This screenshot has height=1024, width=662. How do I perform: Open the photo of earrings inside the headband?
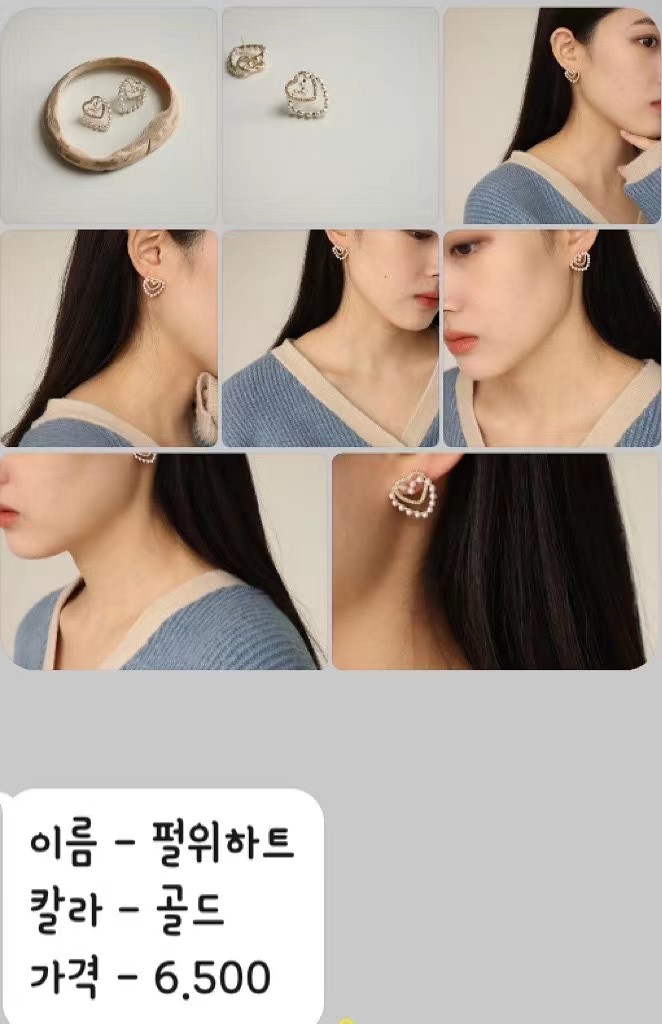[x=109, y=116]
